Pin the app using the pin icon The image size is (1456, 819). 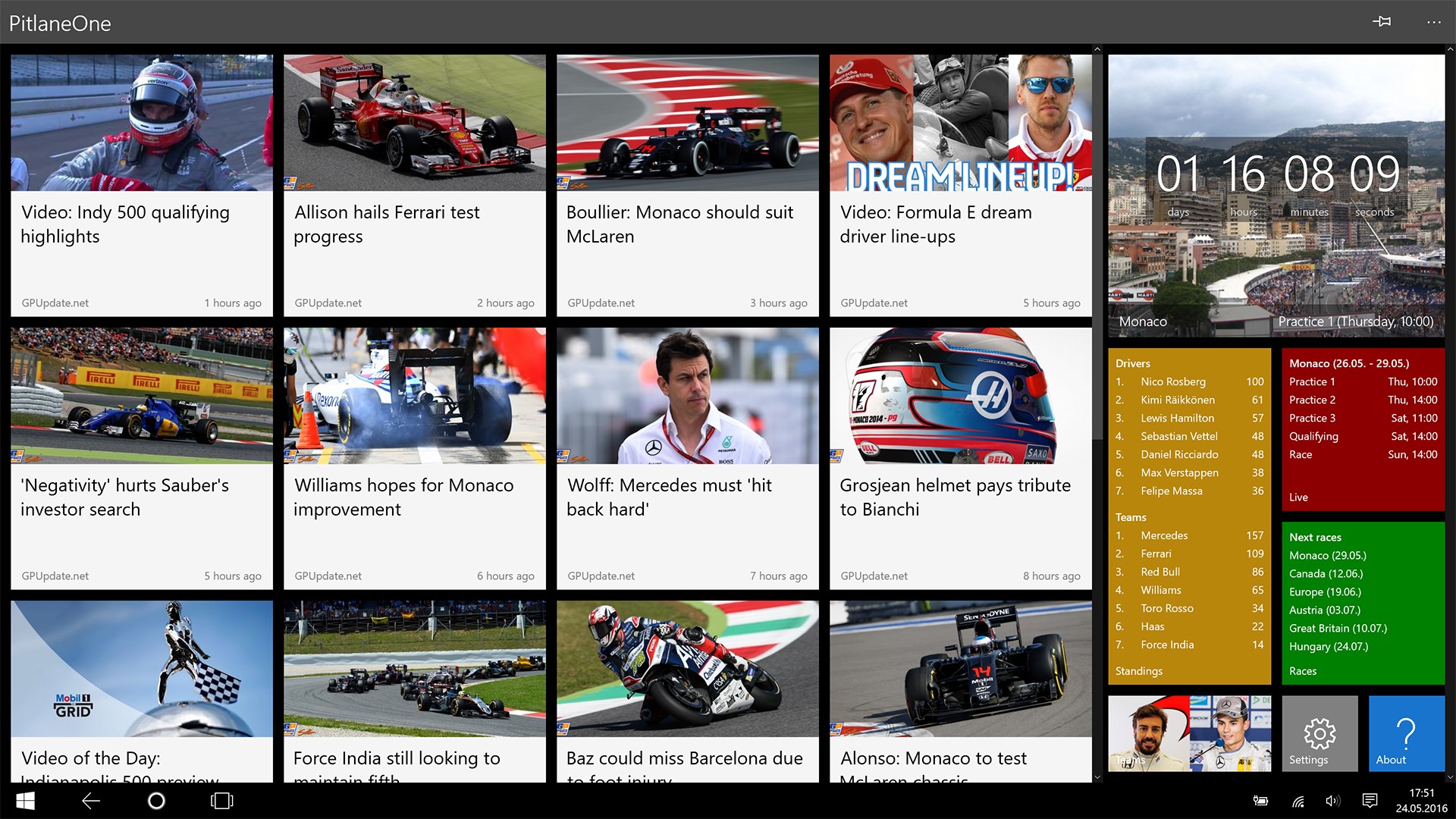pos(1382,22)
